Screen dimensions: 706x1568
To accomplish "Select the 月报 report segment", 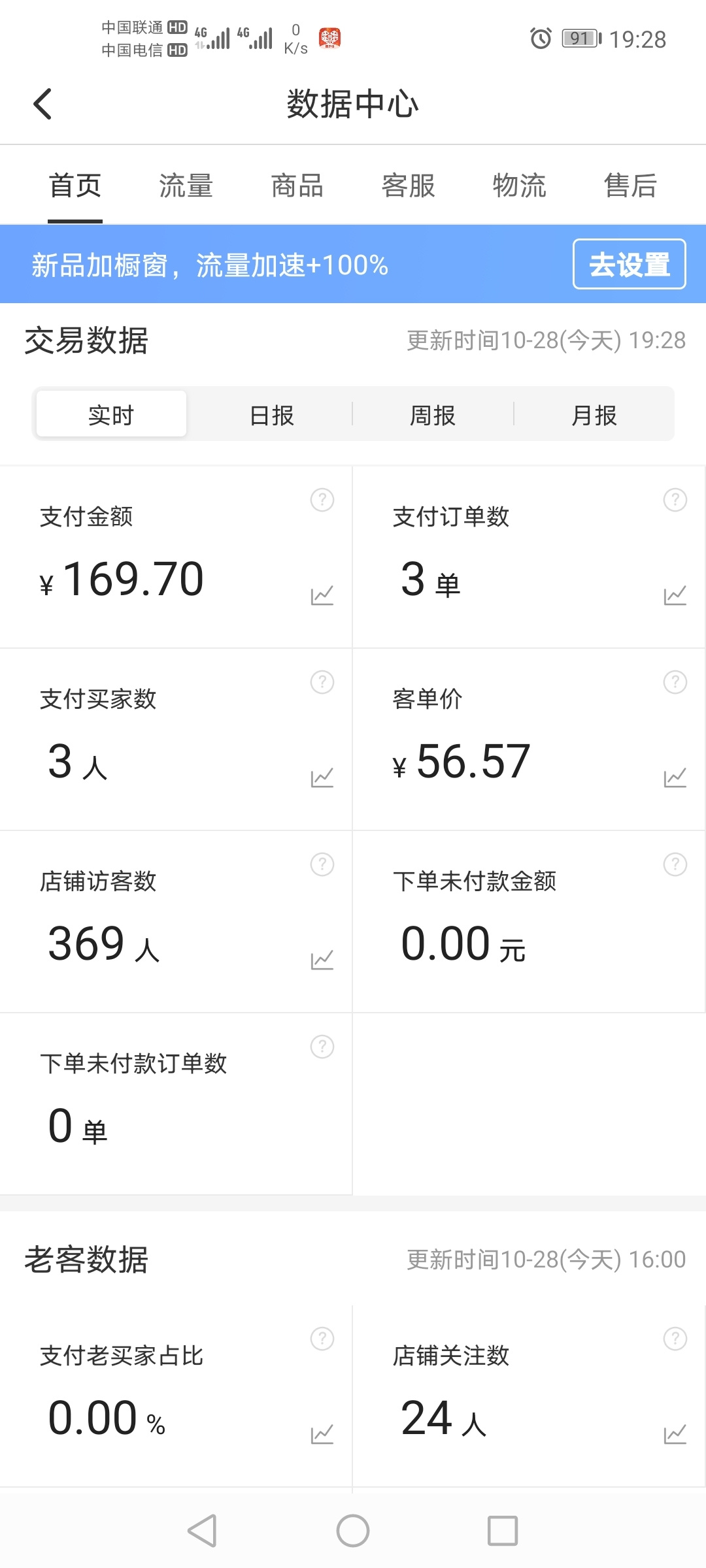I will point(594,415).
